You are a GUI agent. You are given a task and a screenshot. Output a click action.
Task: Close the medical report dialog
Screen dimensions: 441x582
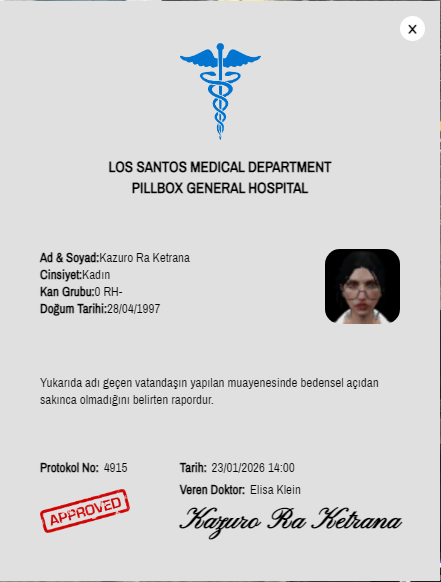click(412, 29)
